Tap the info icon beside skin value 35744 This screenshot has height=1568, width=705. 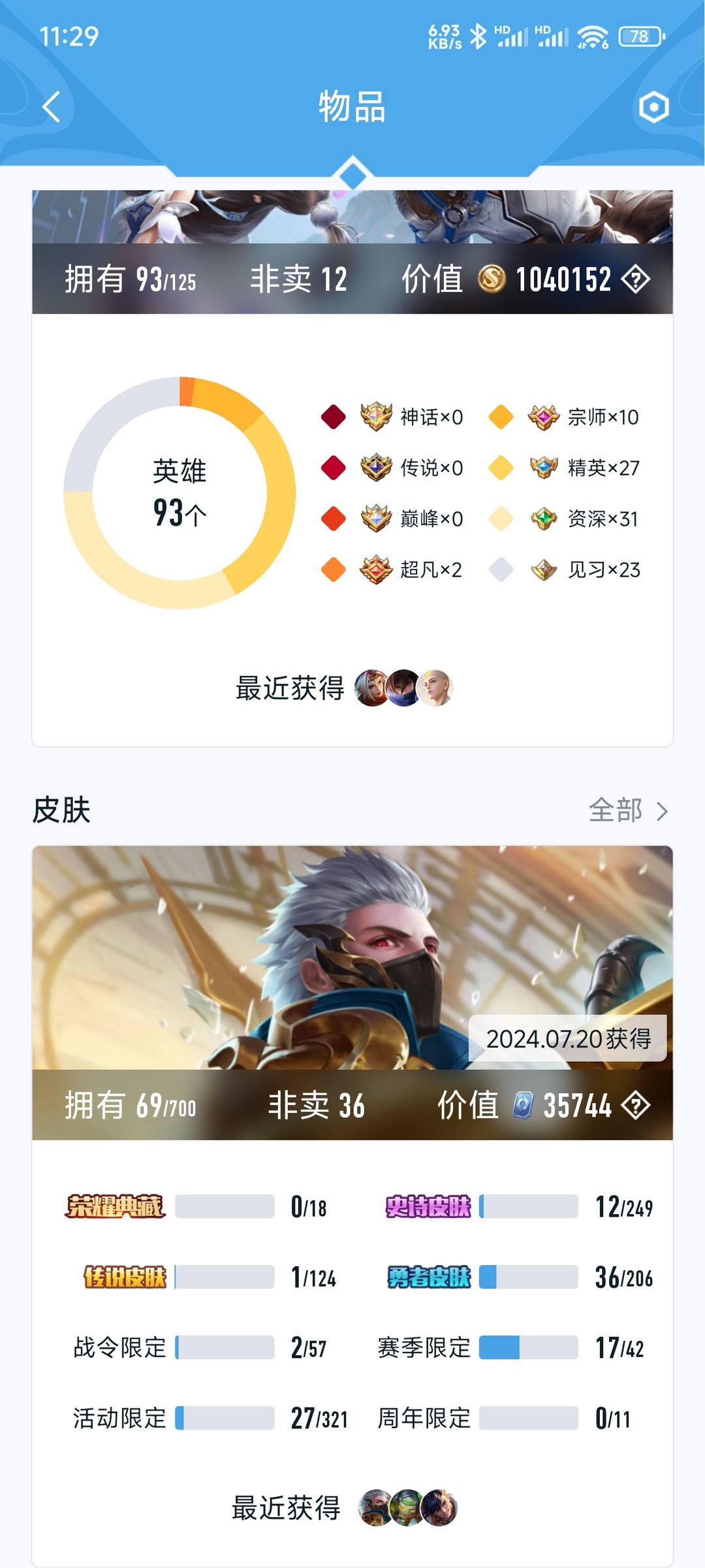[x=635, y=1106]
